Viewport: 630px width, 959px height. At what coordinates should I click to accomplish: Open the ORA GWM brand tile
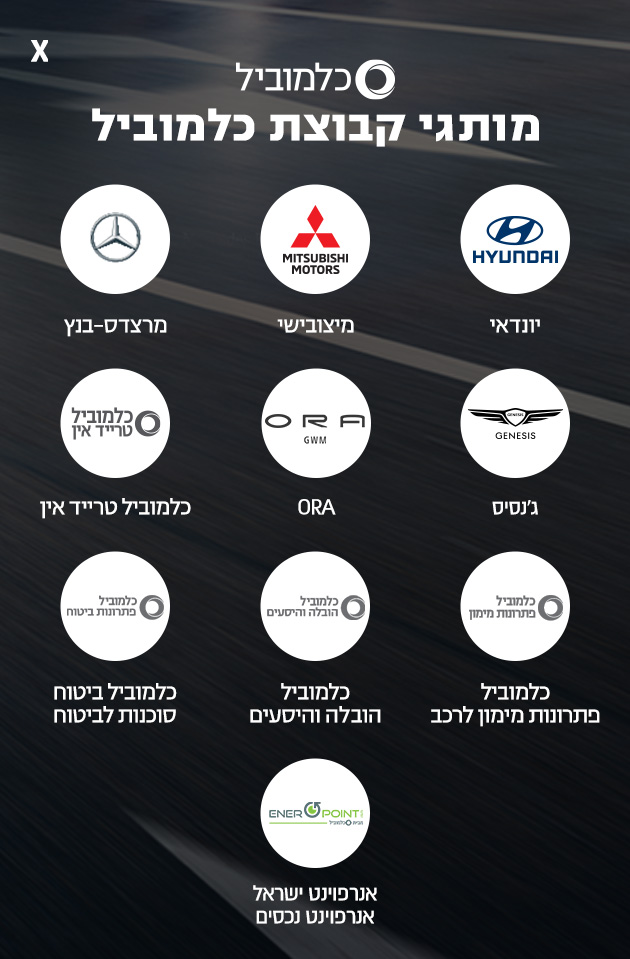point(315,423)
